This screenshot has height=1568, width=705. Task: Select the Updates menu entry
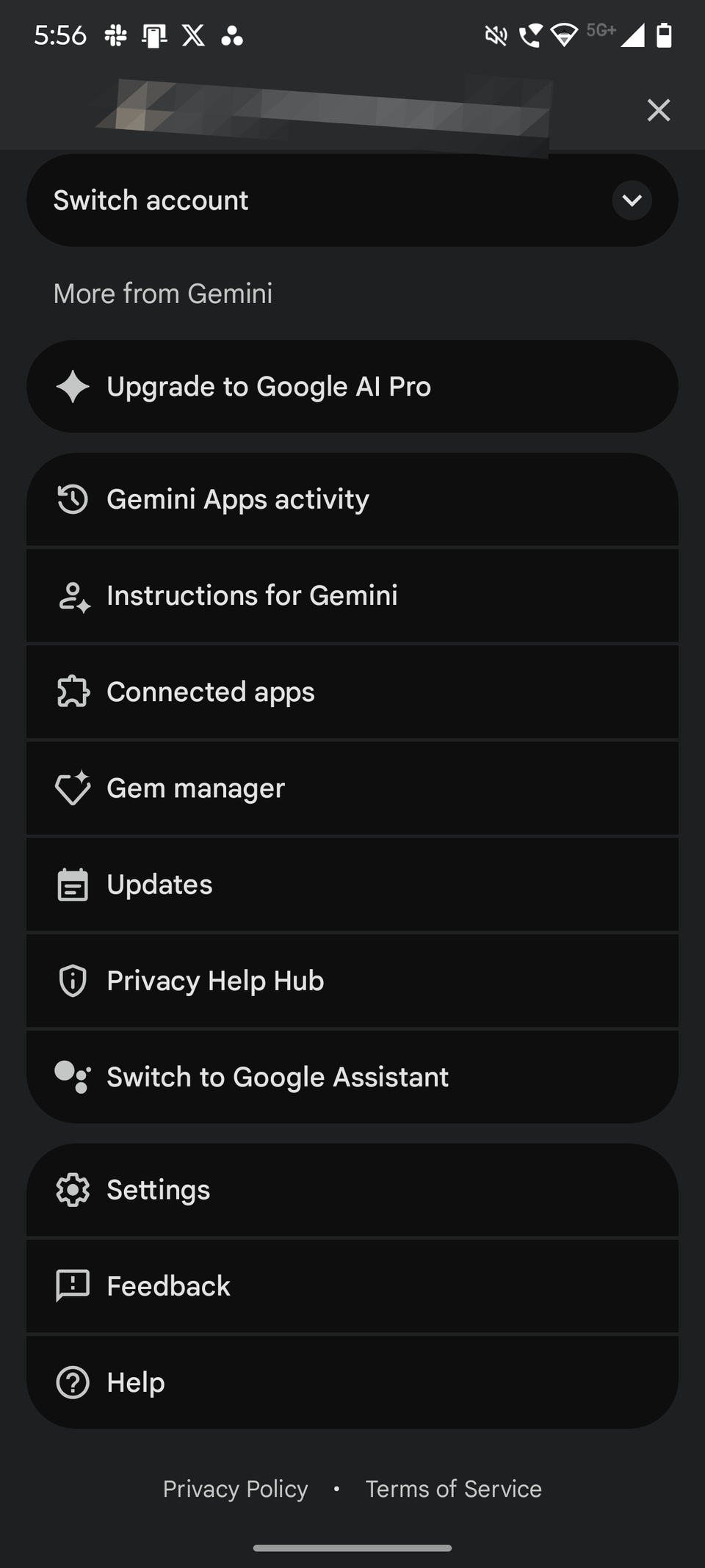351,885
